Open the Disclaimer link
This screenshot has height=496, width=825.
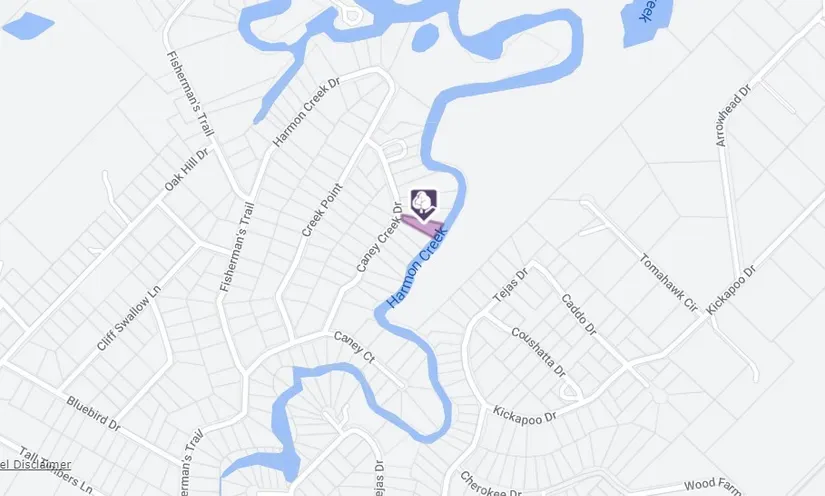40,464
